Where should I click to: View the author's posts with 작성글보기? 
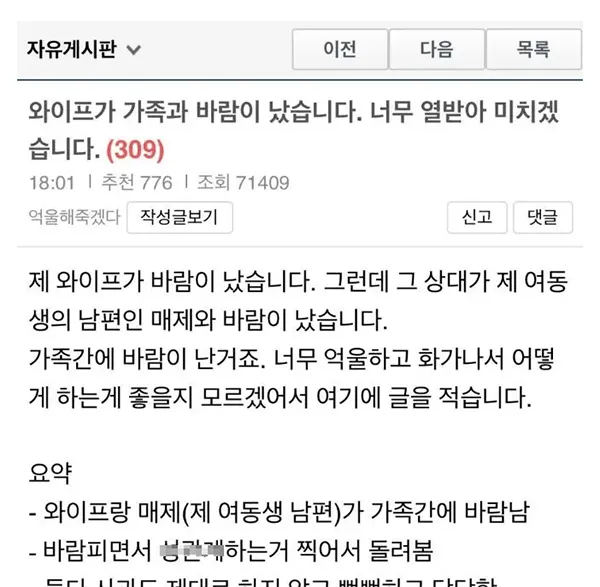(179, 217)
